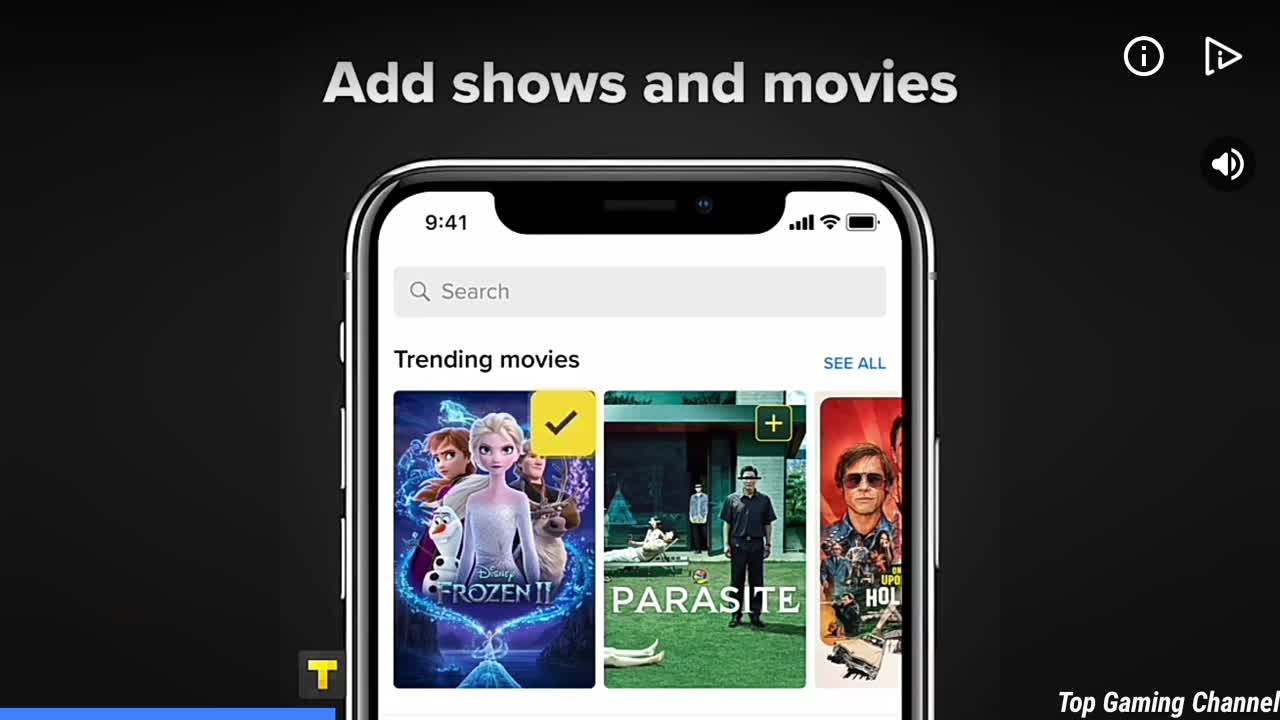Open the ad info icon
The height and width of the screenshot is (720, 1280).
1143,57
